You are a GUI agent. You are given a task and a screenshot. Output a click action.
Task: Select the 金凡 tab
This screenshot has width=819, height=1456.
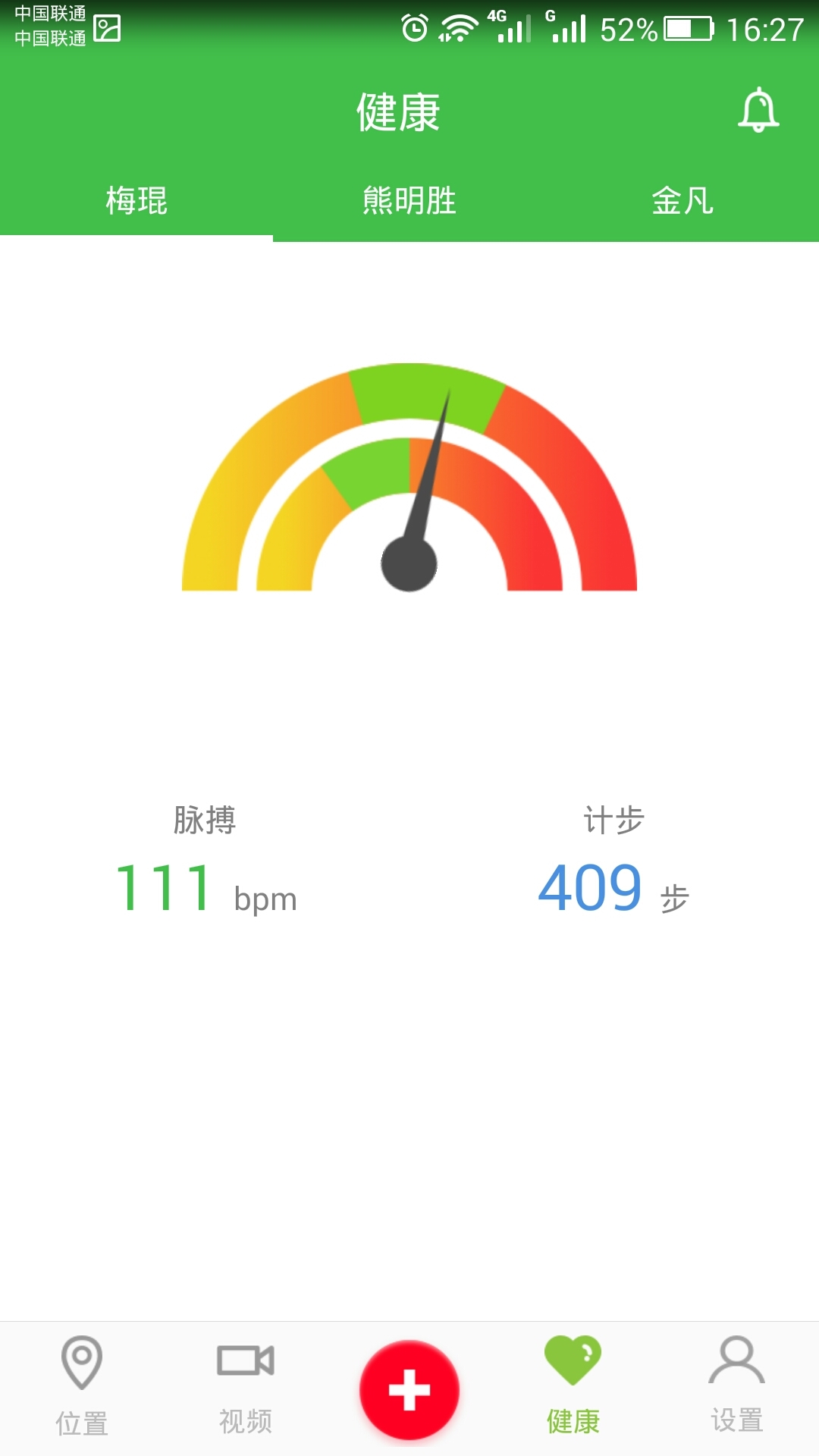click(x=682, y=201)
